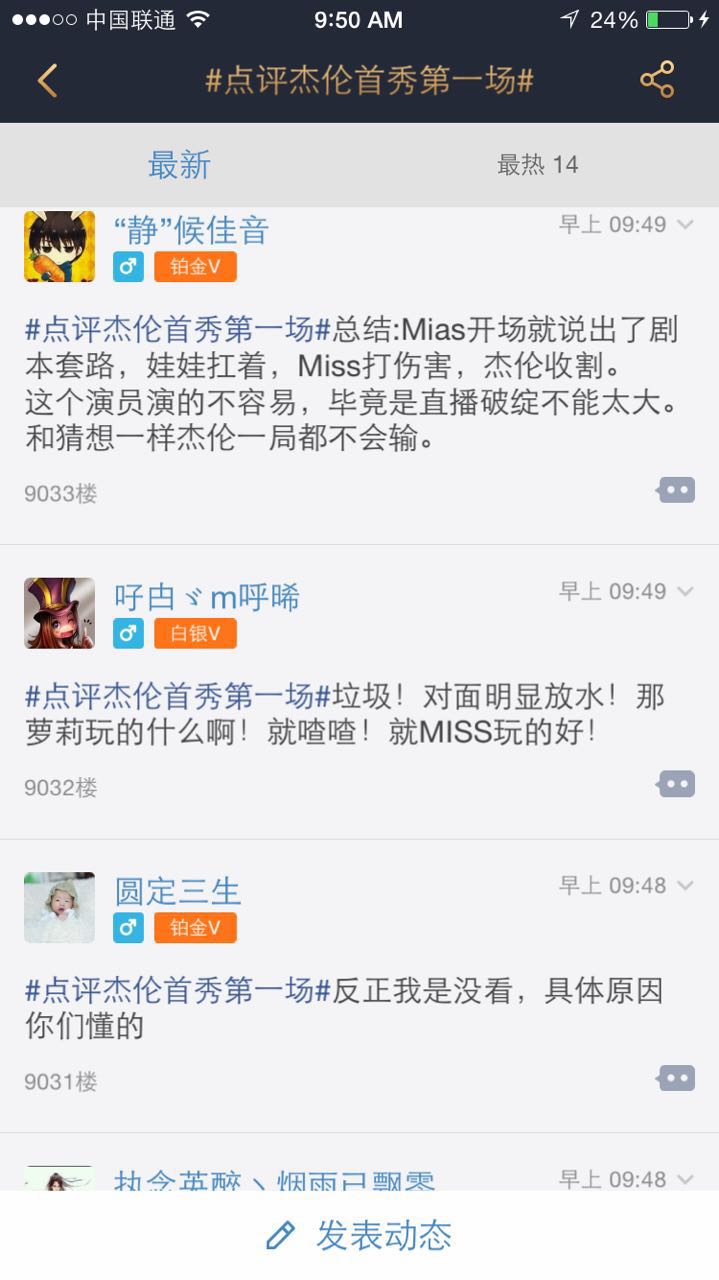
Task: Share this topic page
Action: click(657, 81)
